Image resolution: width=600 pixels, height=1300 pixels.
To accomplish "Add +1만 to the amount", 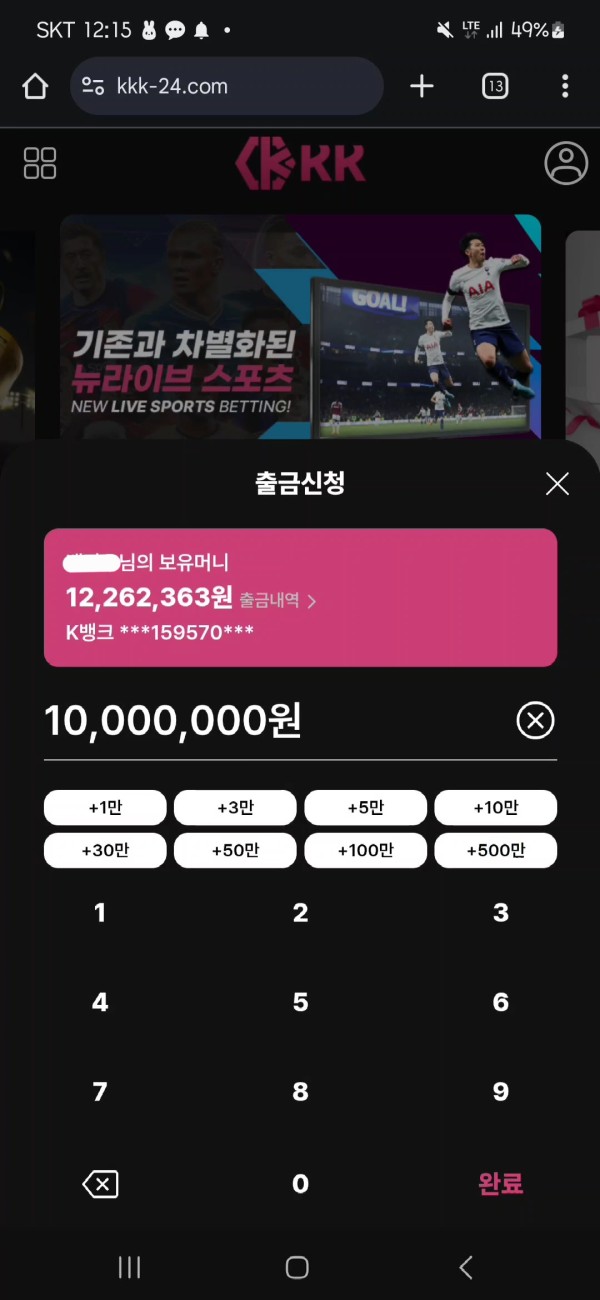I will click(x=105, y=808).
